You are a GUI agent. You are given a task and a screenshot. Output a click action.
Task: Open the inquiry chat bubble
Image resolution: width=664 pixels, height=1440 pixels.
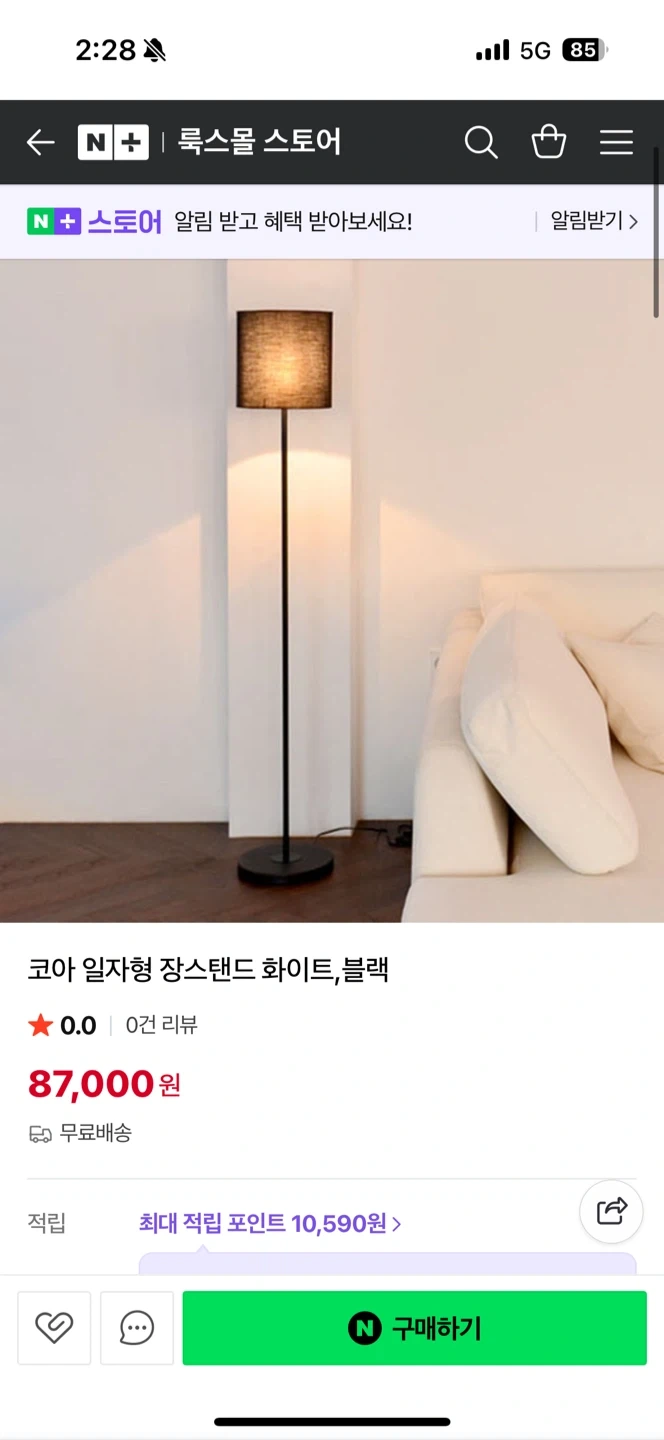pos(137,1328)
